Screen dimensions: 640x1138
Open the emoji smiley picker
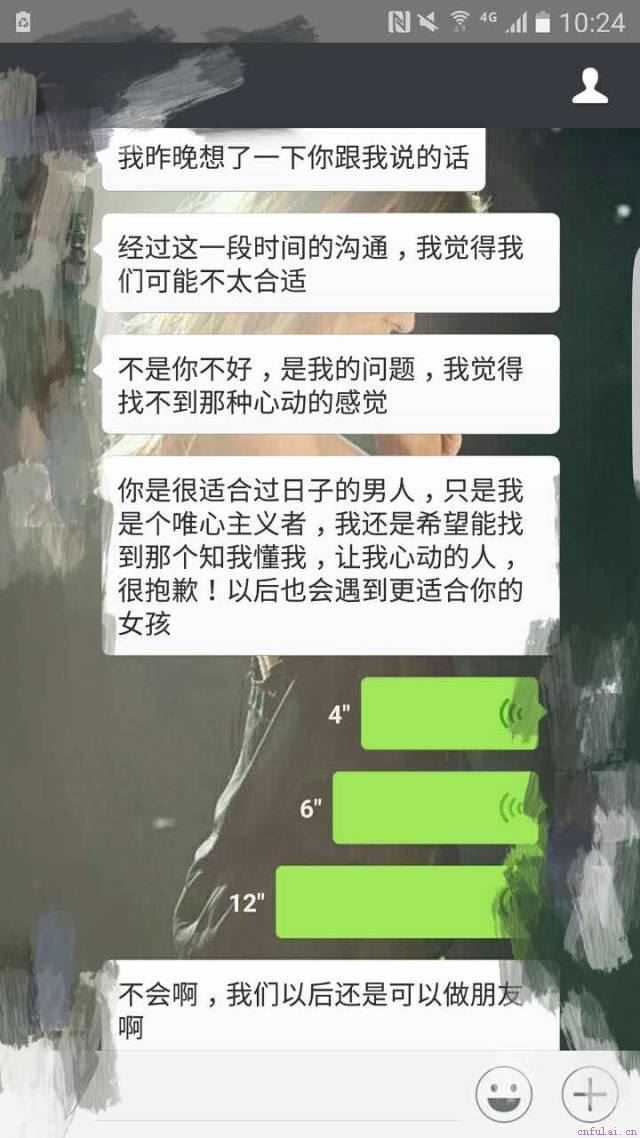[x=503, y=1095]
